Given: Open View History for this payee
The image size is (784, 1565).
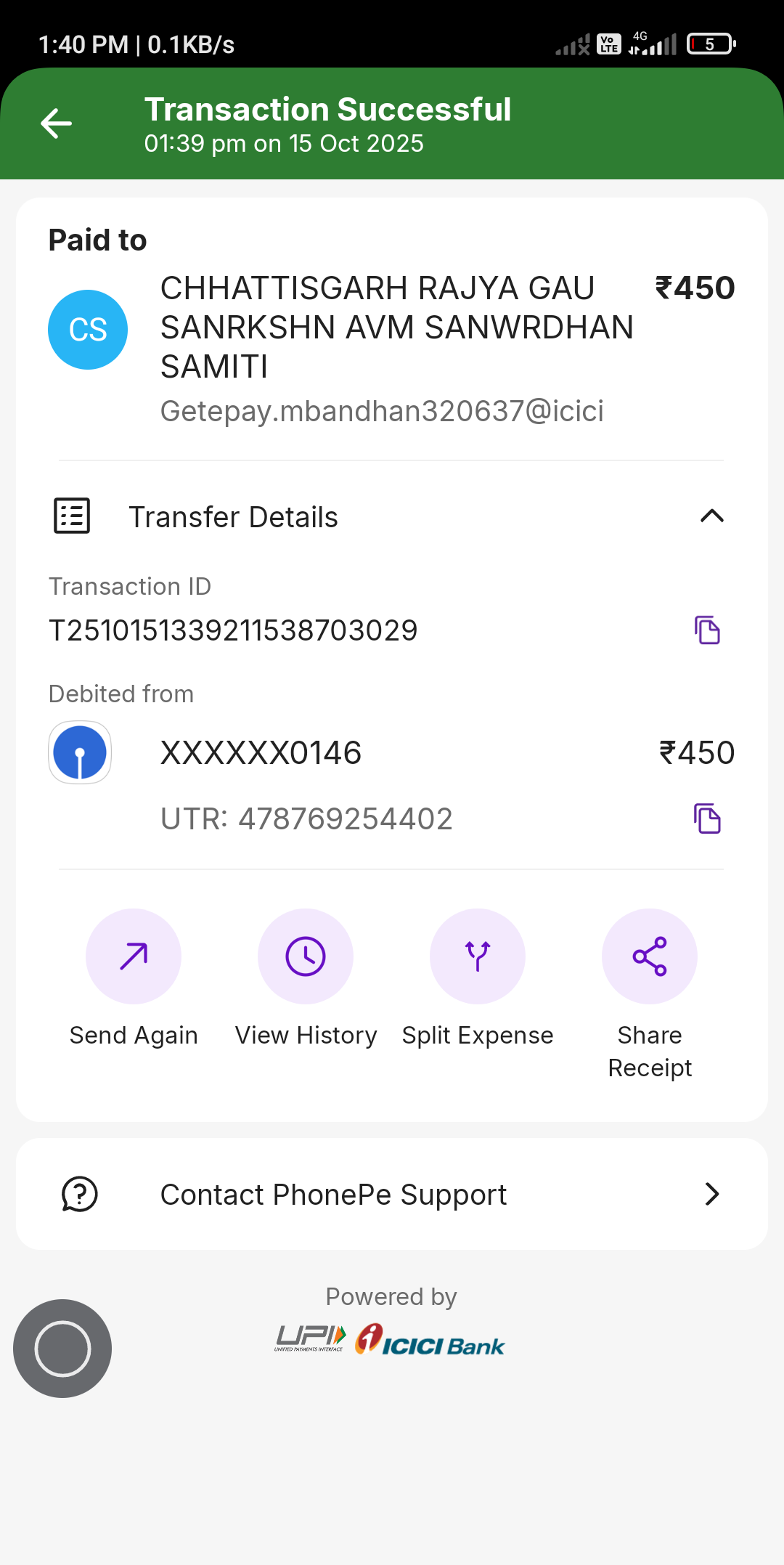Looking at the screenshot, I should (306, 957).
